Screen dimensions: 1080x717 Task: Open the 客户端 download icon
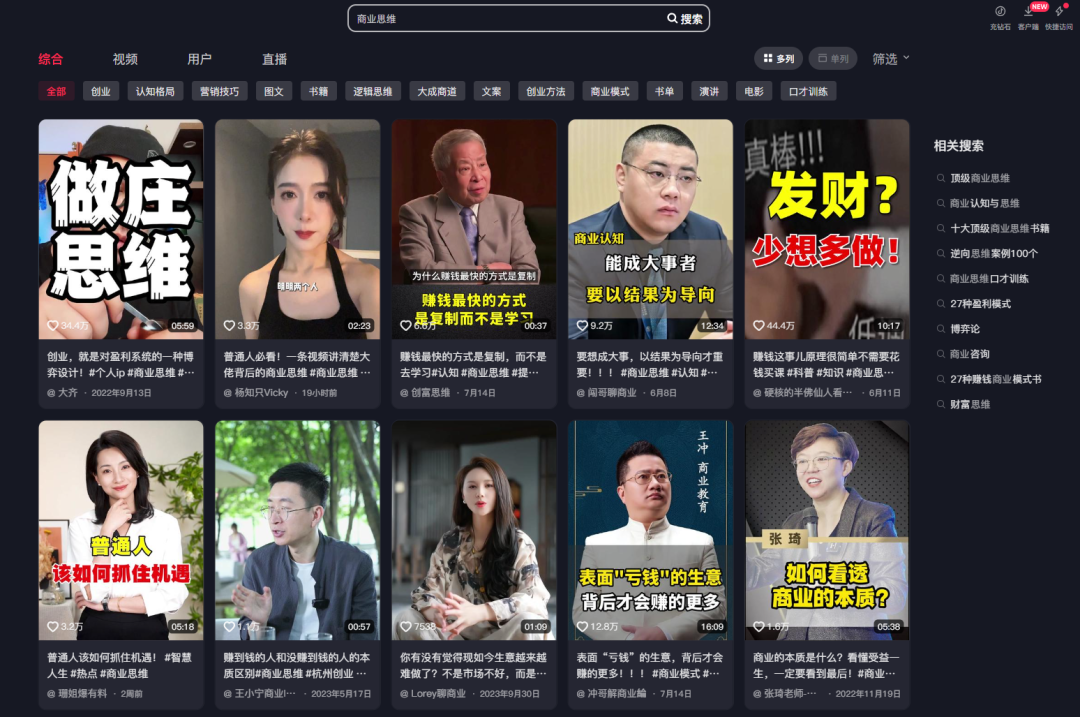(x=1028, y=14)
